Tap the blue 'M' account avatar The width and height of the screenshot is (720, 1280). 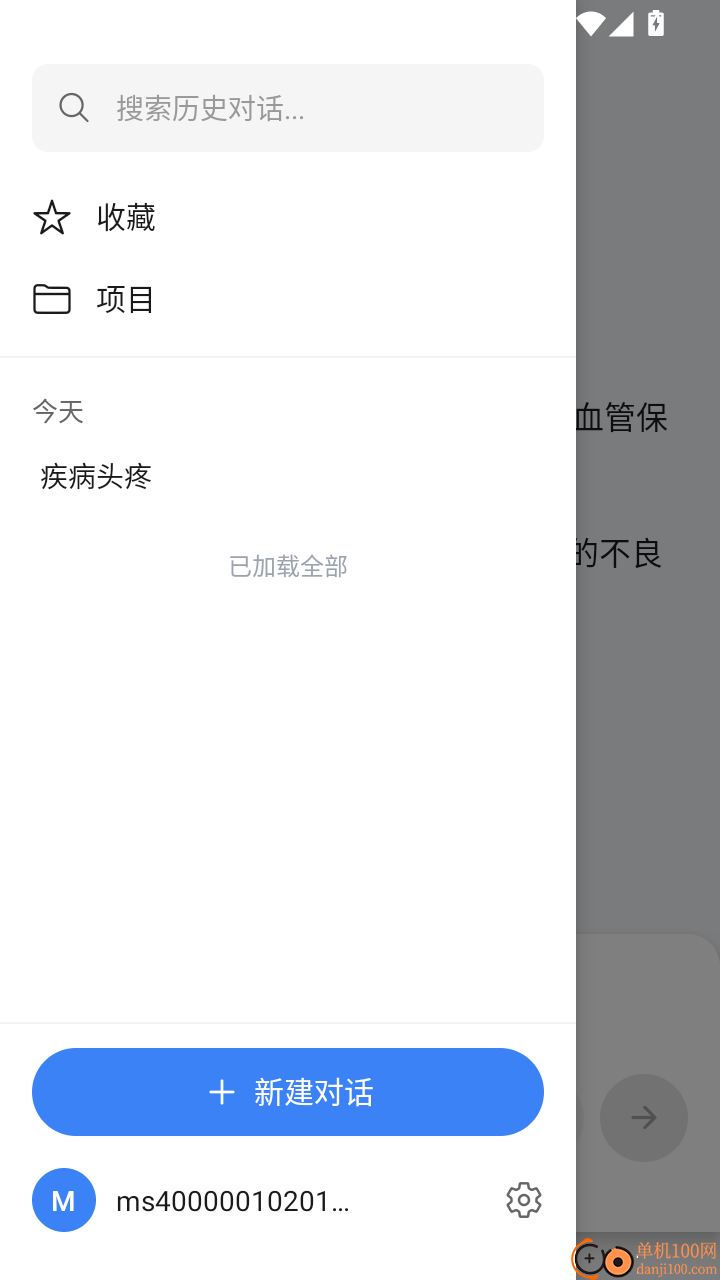[63, 1199]
